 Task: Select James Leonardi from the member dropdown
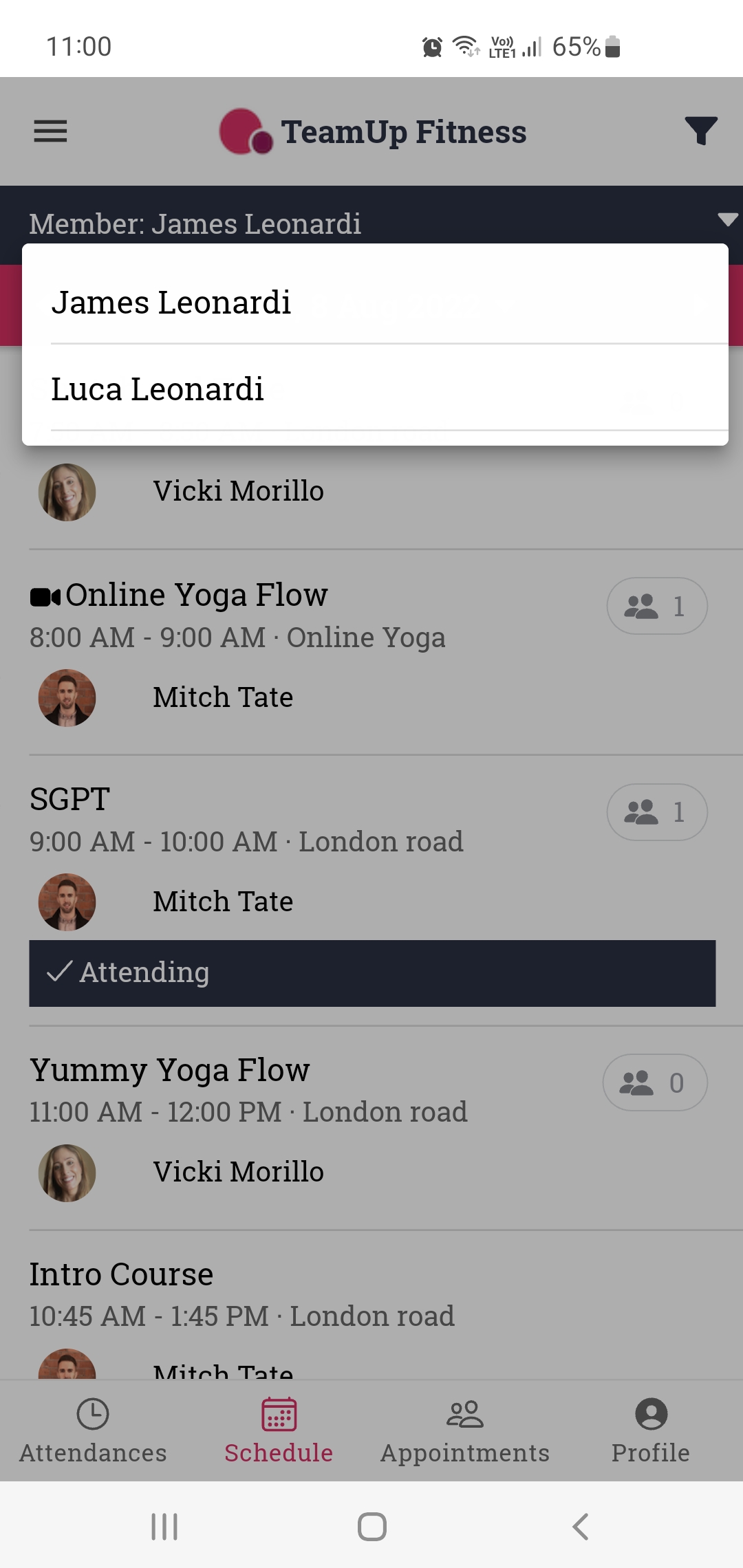[171, 303]
